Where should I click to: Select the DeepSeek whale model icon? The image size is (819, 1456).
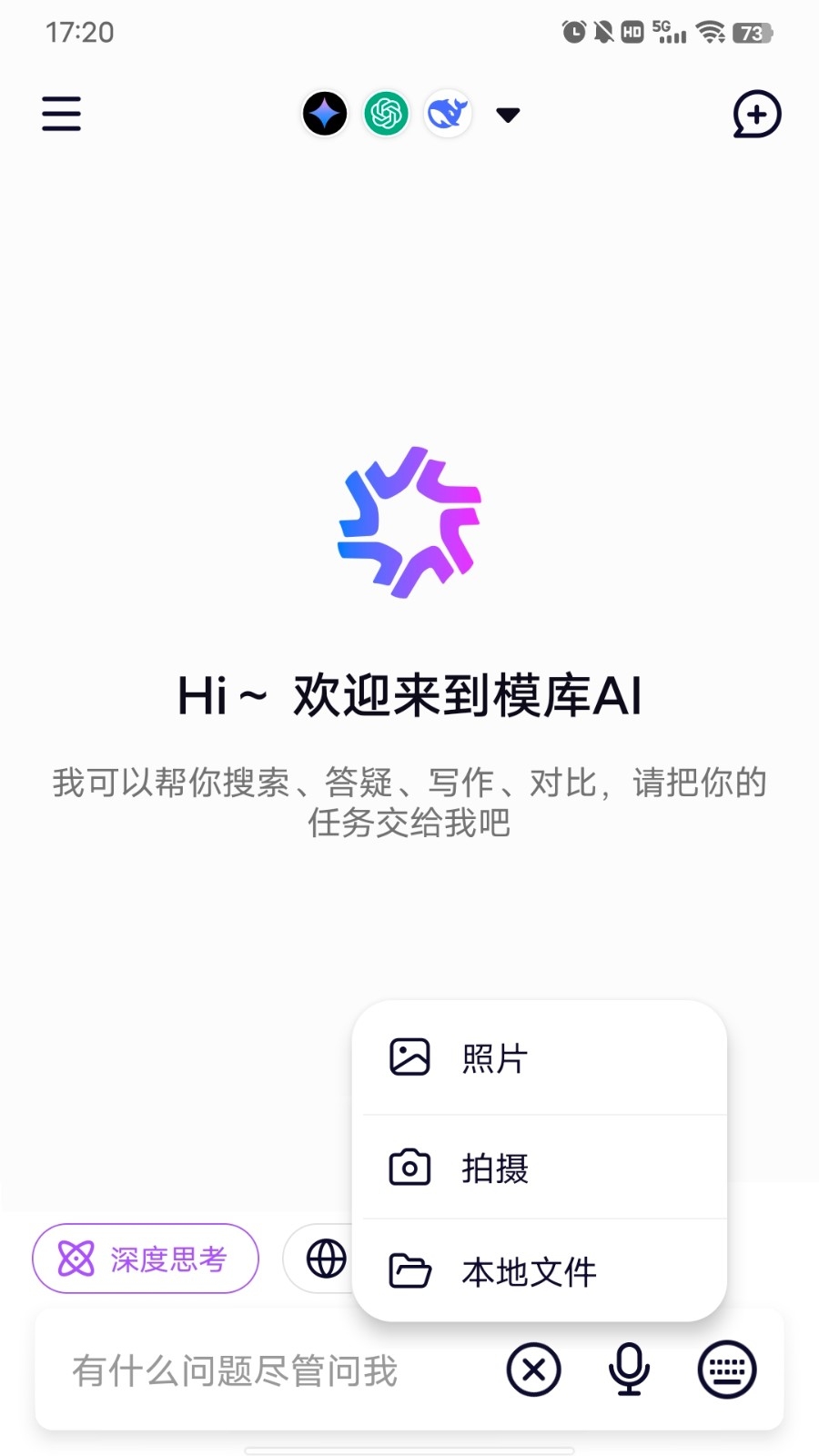tap(448, 114)
